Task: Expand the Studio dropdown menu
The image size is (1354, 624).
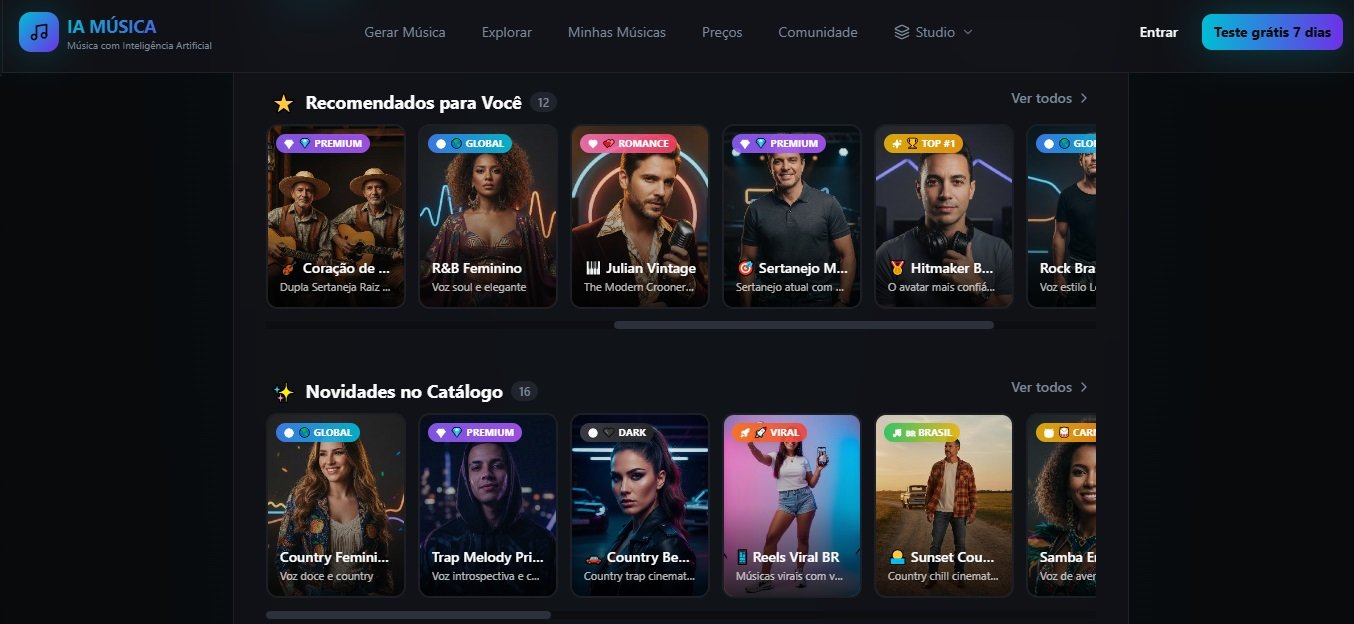Action: 933,32
